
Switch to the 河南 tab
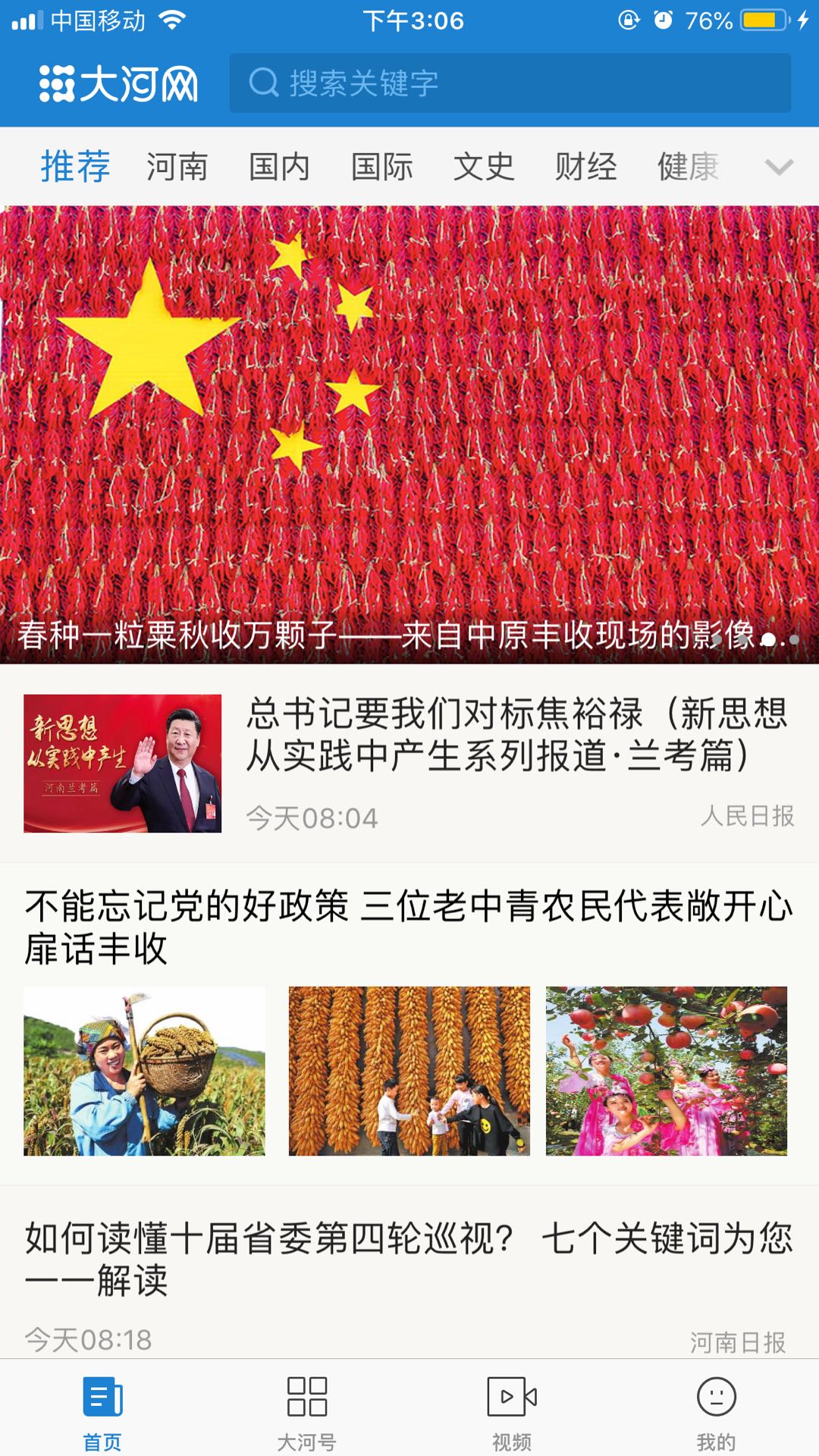tap(177, 167)
